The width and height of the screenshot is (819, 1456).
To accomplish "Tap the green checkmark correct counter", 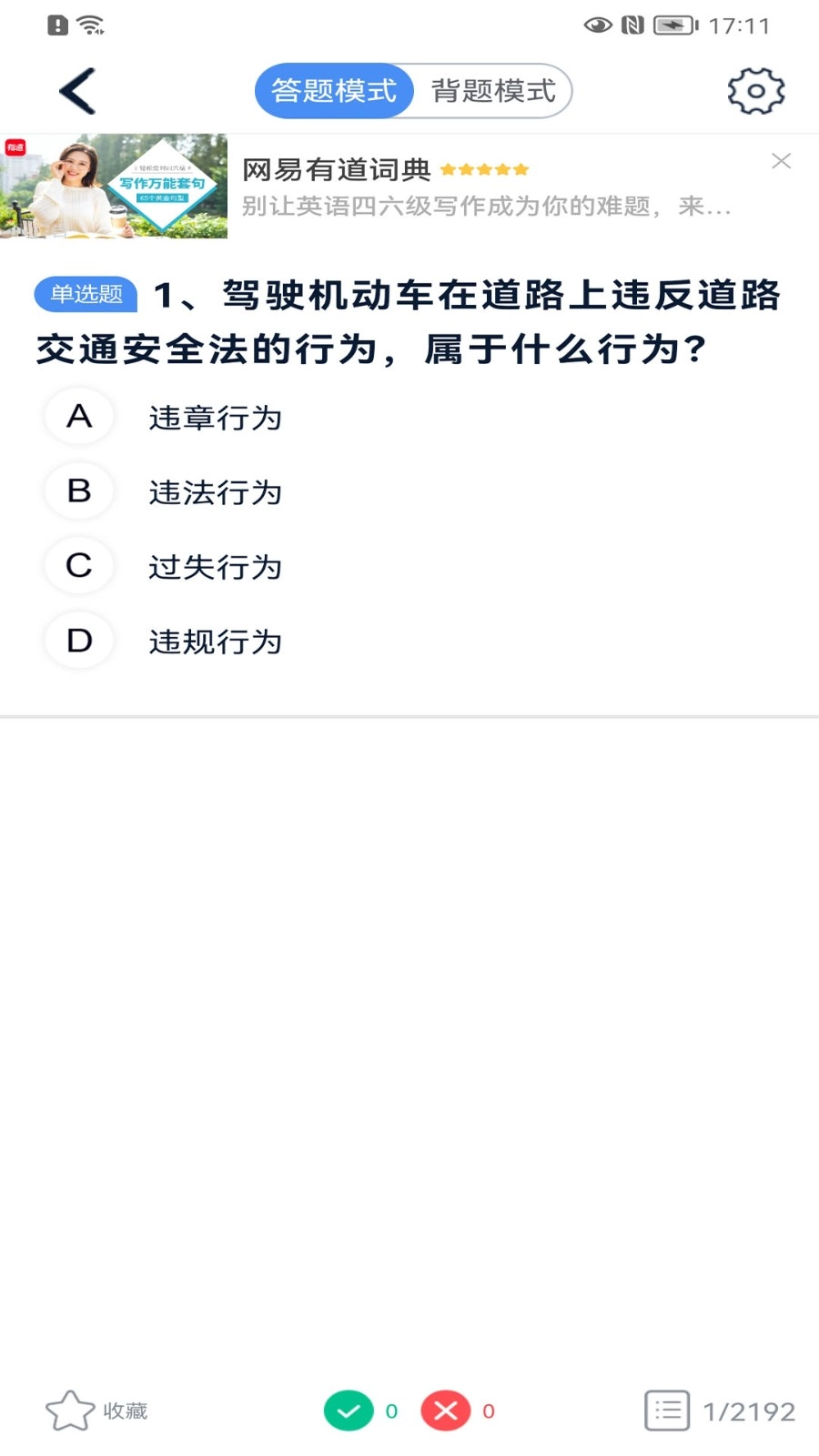I will [349, 1410].
